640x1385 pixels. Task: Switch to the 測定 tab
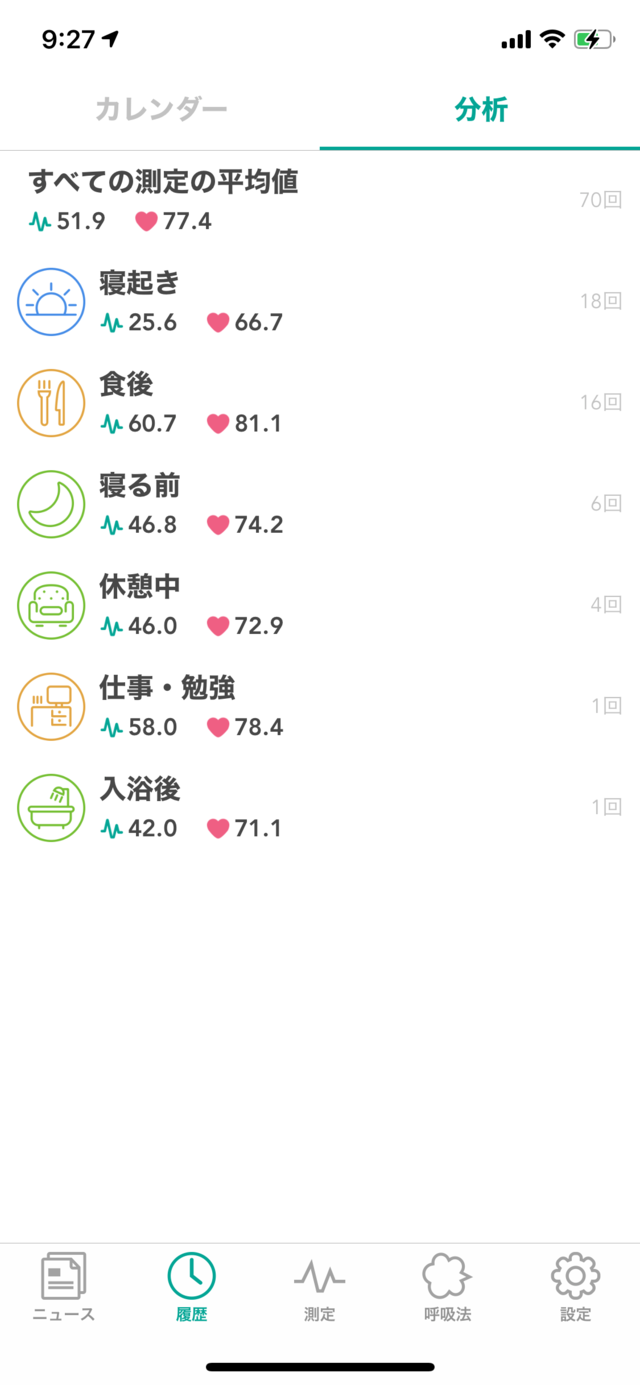click(x=320, y=1288)
